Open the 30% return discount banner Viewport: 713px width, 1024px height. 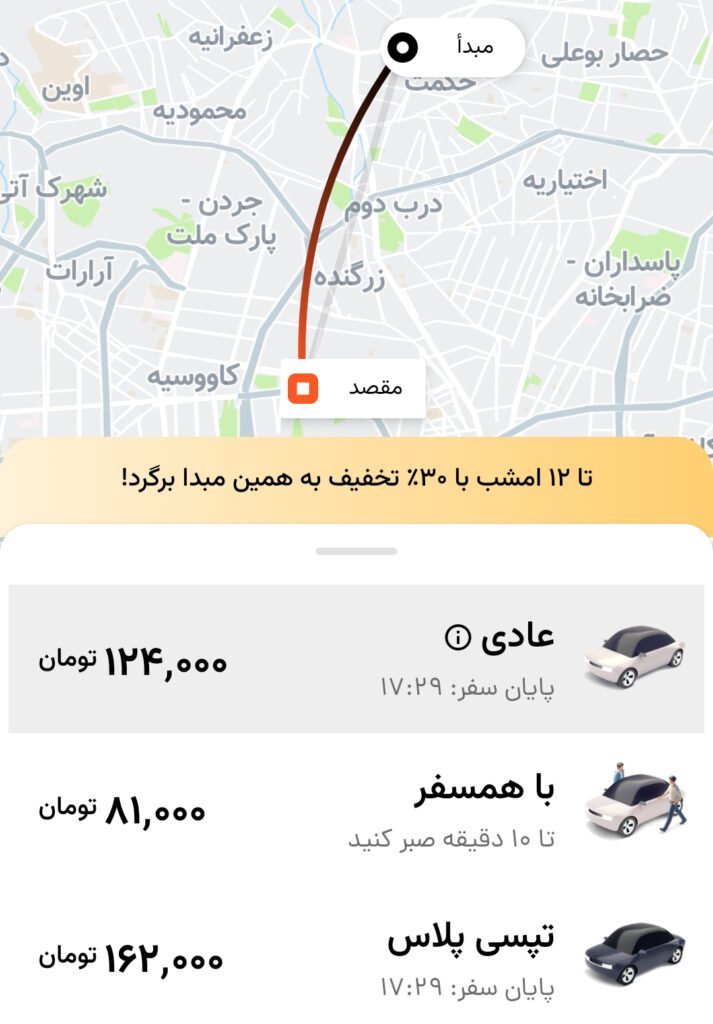(x=356, y=478)
